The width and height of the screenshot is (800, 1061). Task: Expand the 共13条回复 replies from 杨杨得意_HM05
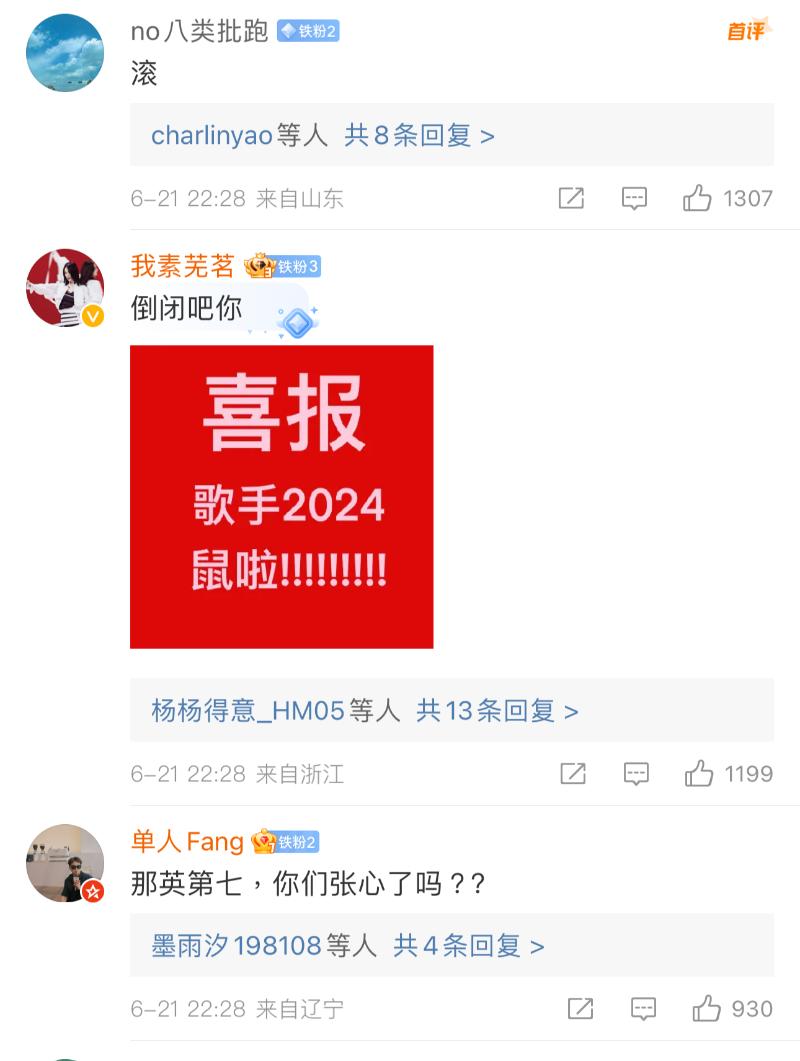click(x=497, y=711)
